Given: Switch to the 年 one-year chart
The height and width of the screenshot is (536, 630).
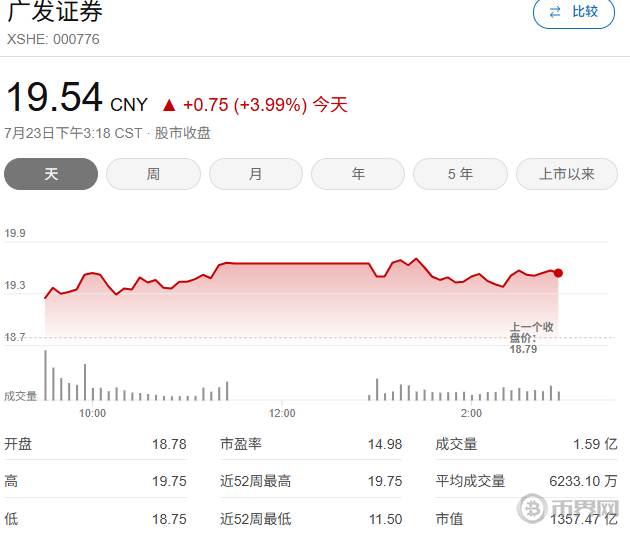Looking at the screenshot, I should coord(358,174).
